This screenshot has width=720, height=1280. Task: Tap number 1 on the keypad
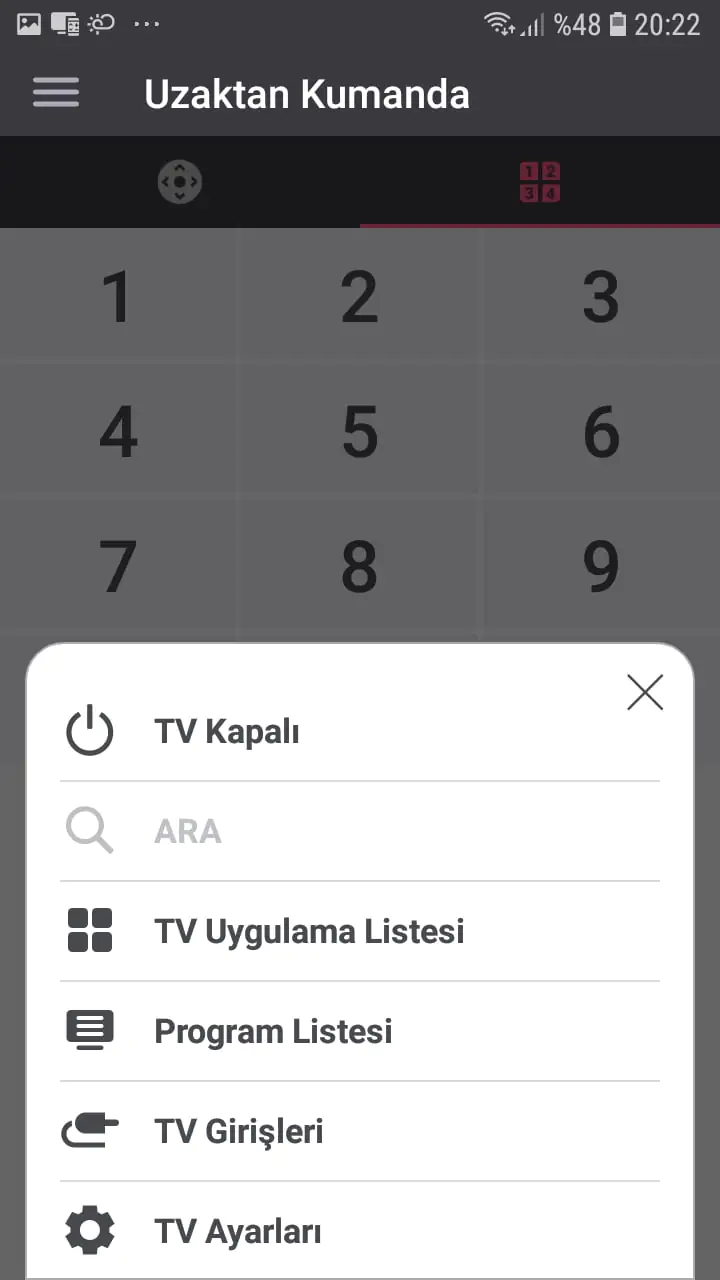118,298
